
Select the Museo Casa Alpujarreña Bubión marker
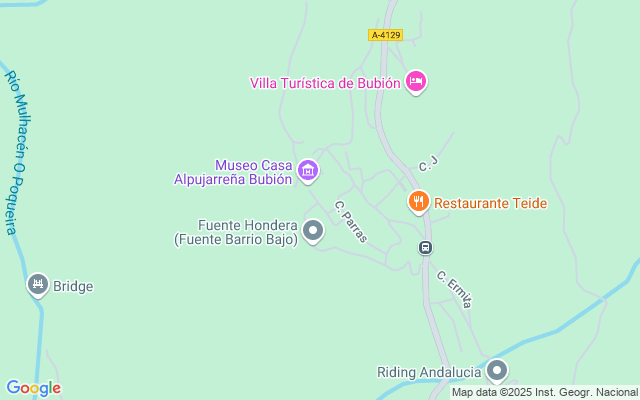(x=308, y=171)
